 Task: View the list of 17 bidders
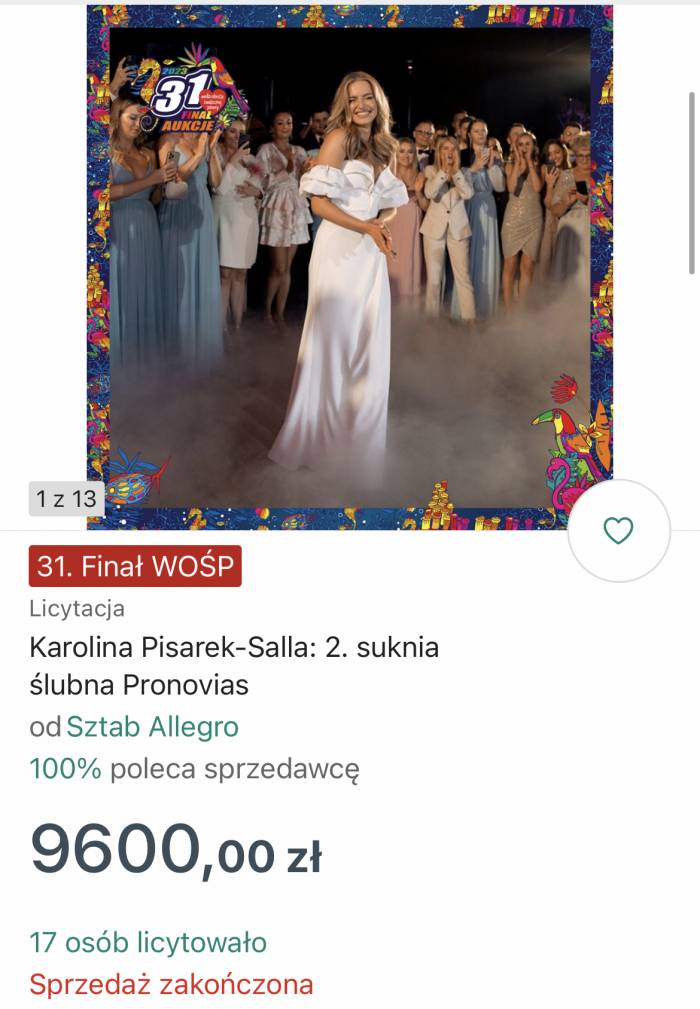148,942
